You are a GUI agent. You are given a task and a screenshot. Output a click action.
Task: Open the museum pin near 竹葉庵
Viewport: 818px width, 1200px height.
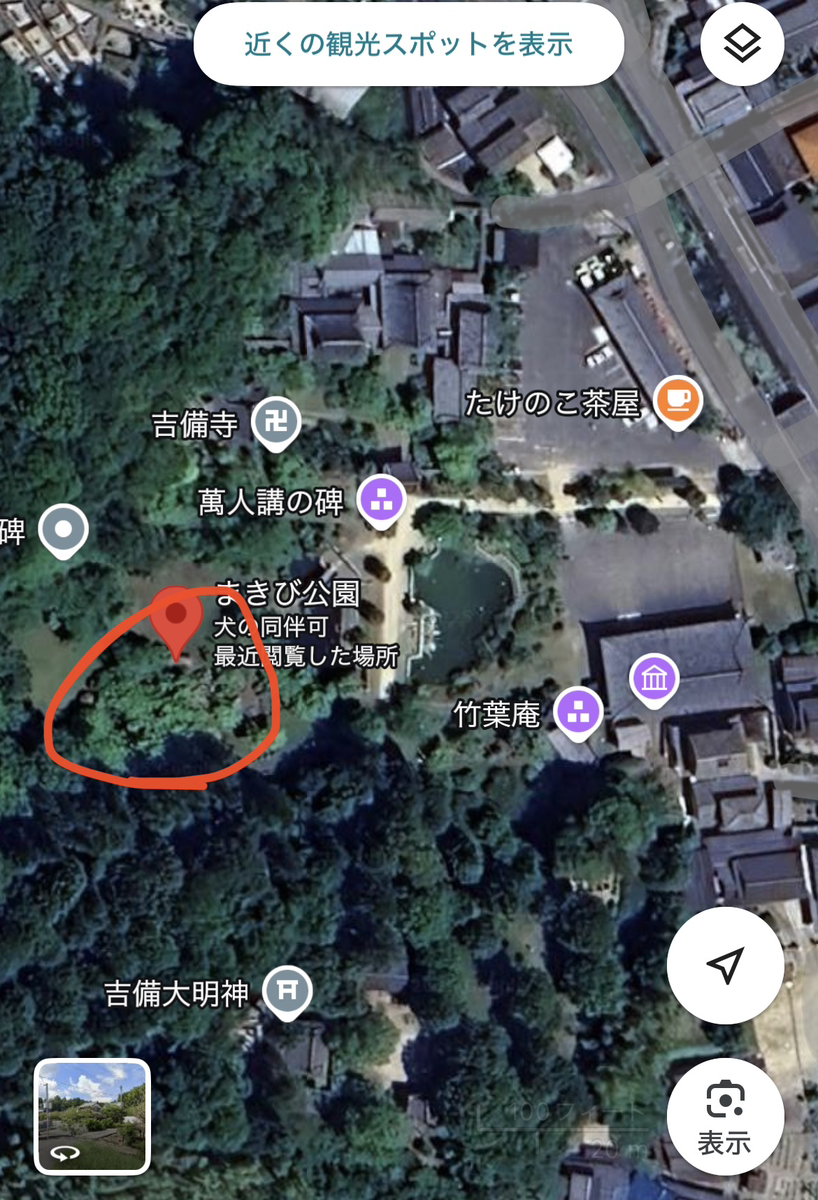click(x=654, y=680)
